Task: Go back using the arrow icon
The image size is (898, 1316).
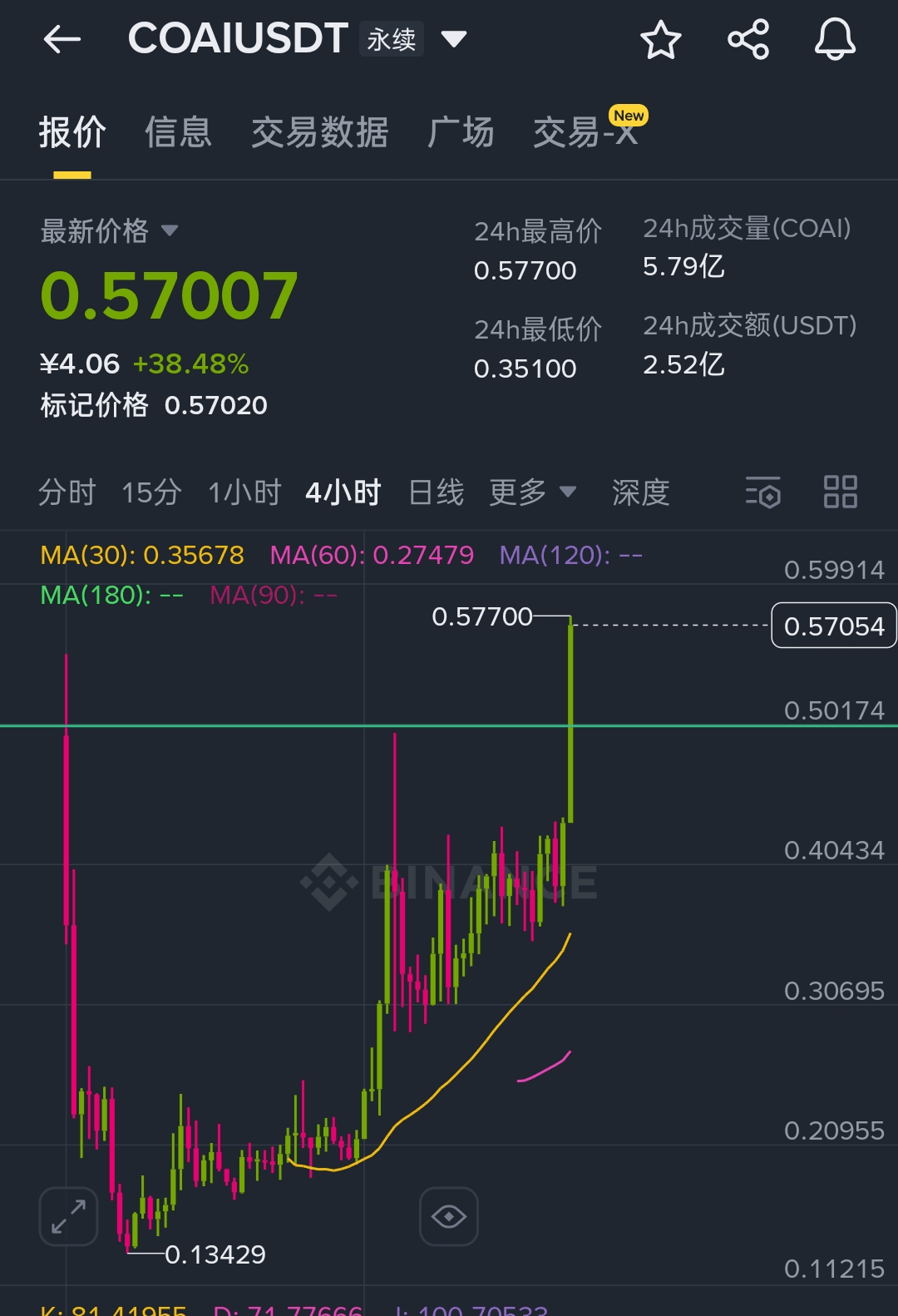Action: (62, 39)
